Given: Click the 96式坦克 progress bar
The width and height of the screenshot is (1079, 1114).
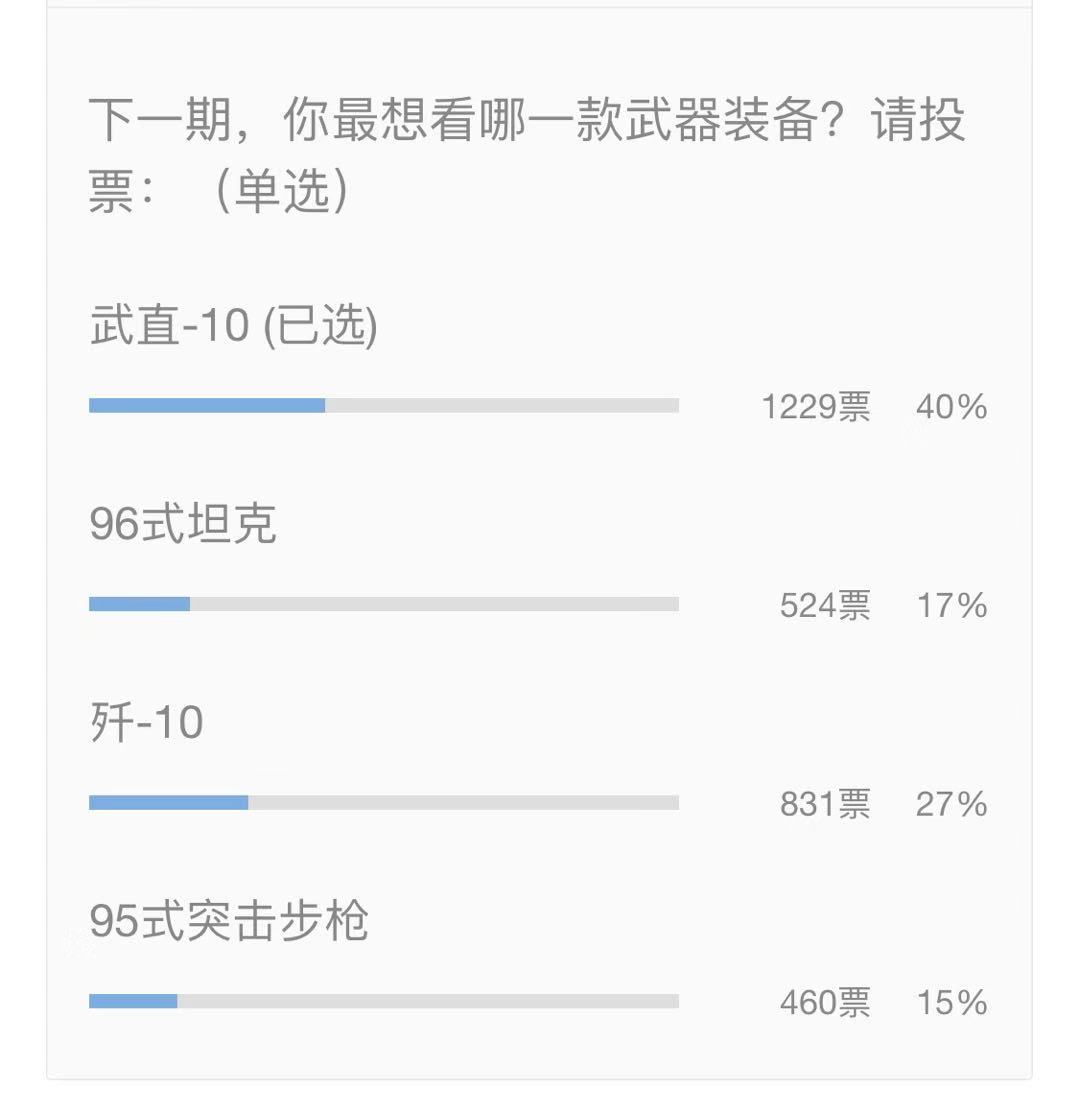Looking at the screenshot, I should click(384, 604).
